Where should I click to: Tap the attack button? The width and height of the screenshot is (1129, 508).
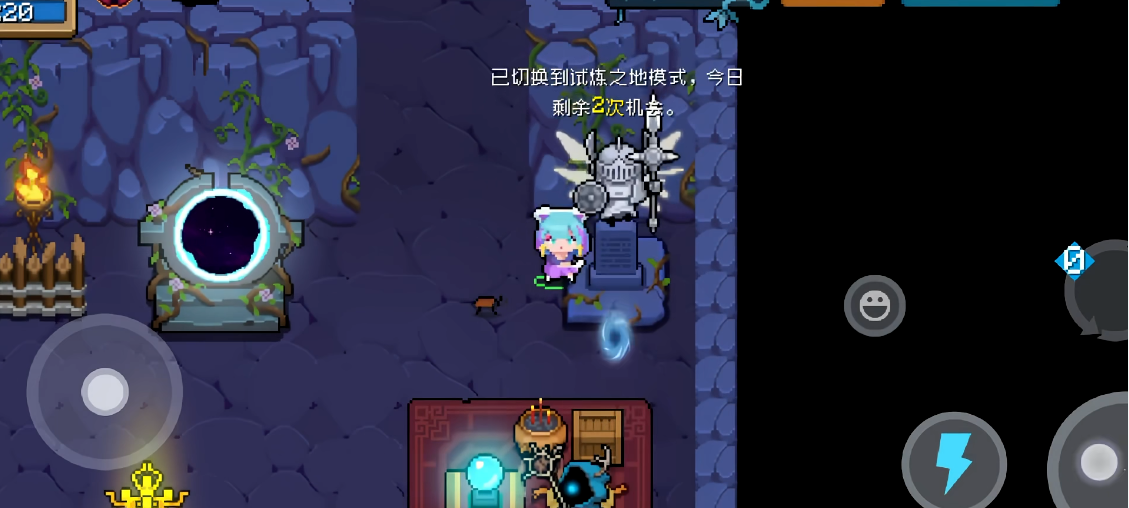click(1098, 462)
